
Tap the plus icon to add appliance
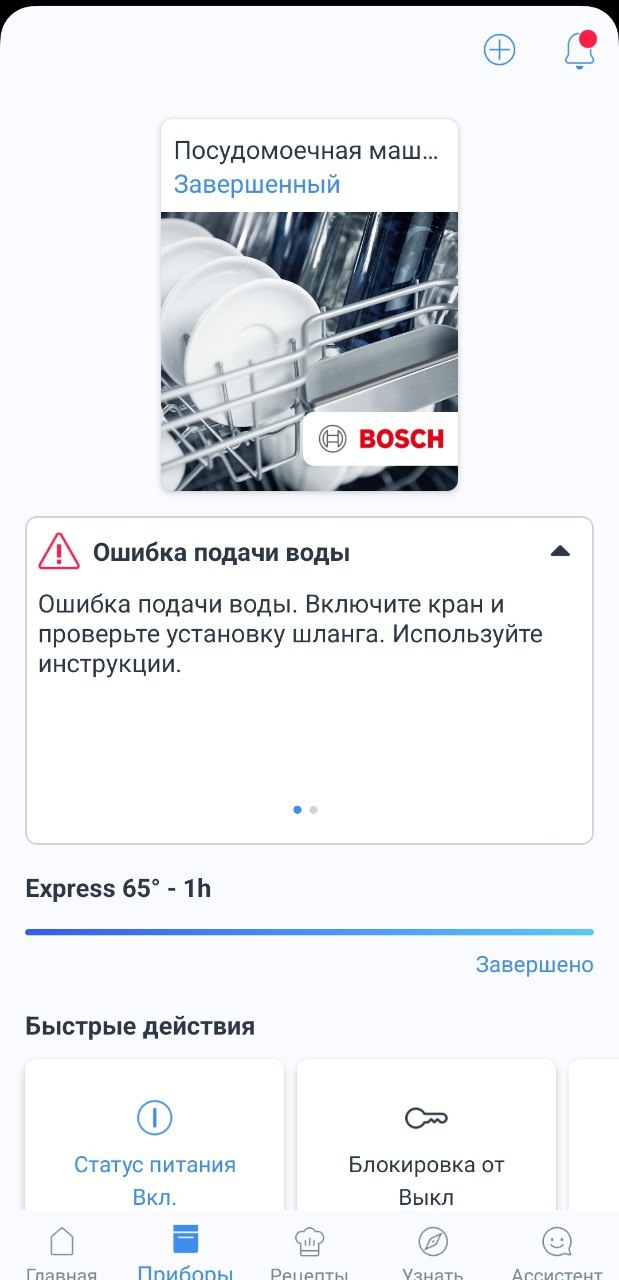click(x=499, y=50)
